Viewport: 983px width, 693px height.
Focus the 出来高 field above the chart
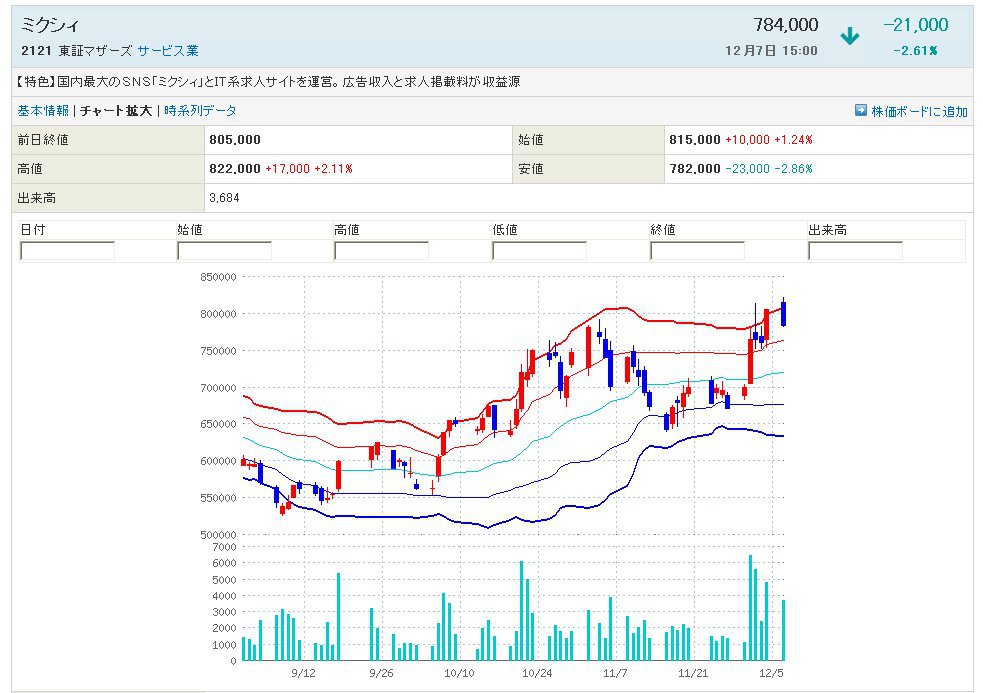point(855,251)
